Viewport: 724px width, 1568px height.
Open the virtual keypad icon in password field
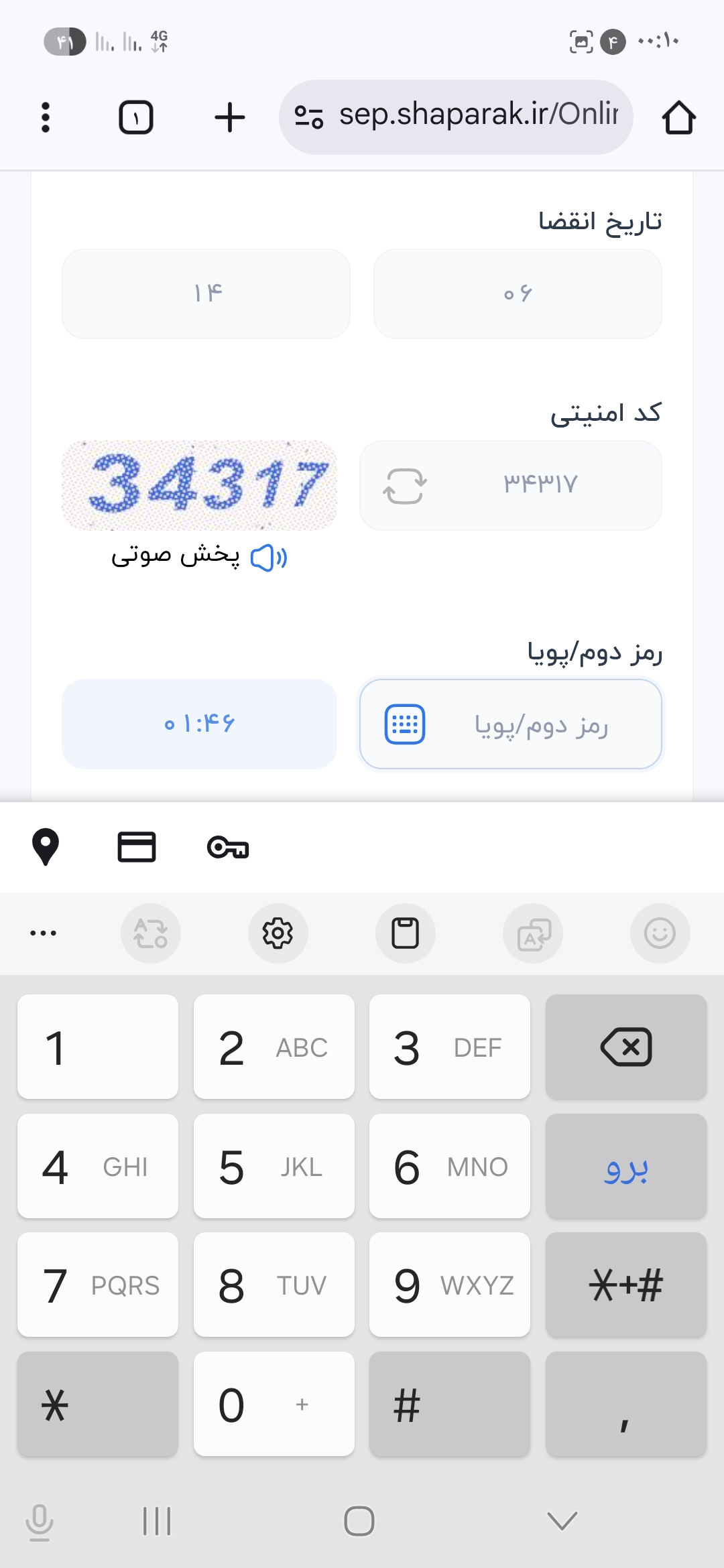(405, 724)
